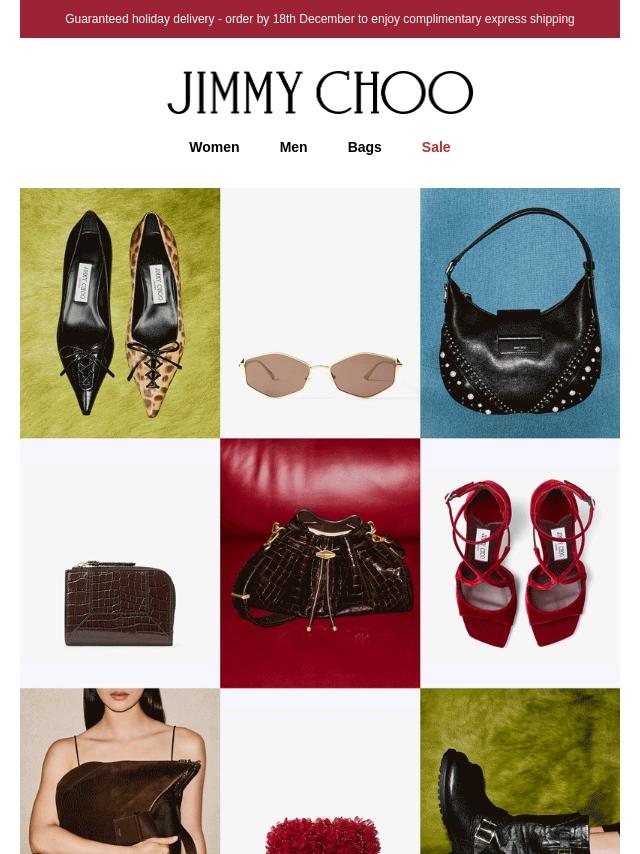Open the Women category link
Screen dimensions: 640x854
pyautogui.click(x=214, y=147)
